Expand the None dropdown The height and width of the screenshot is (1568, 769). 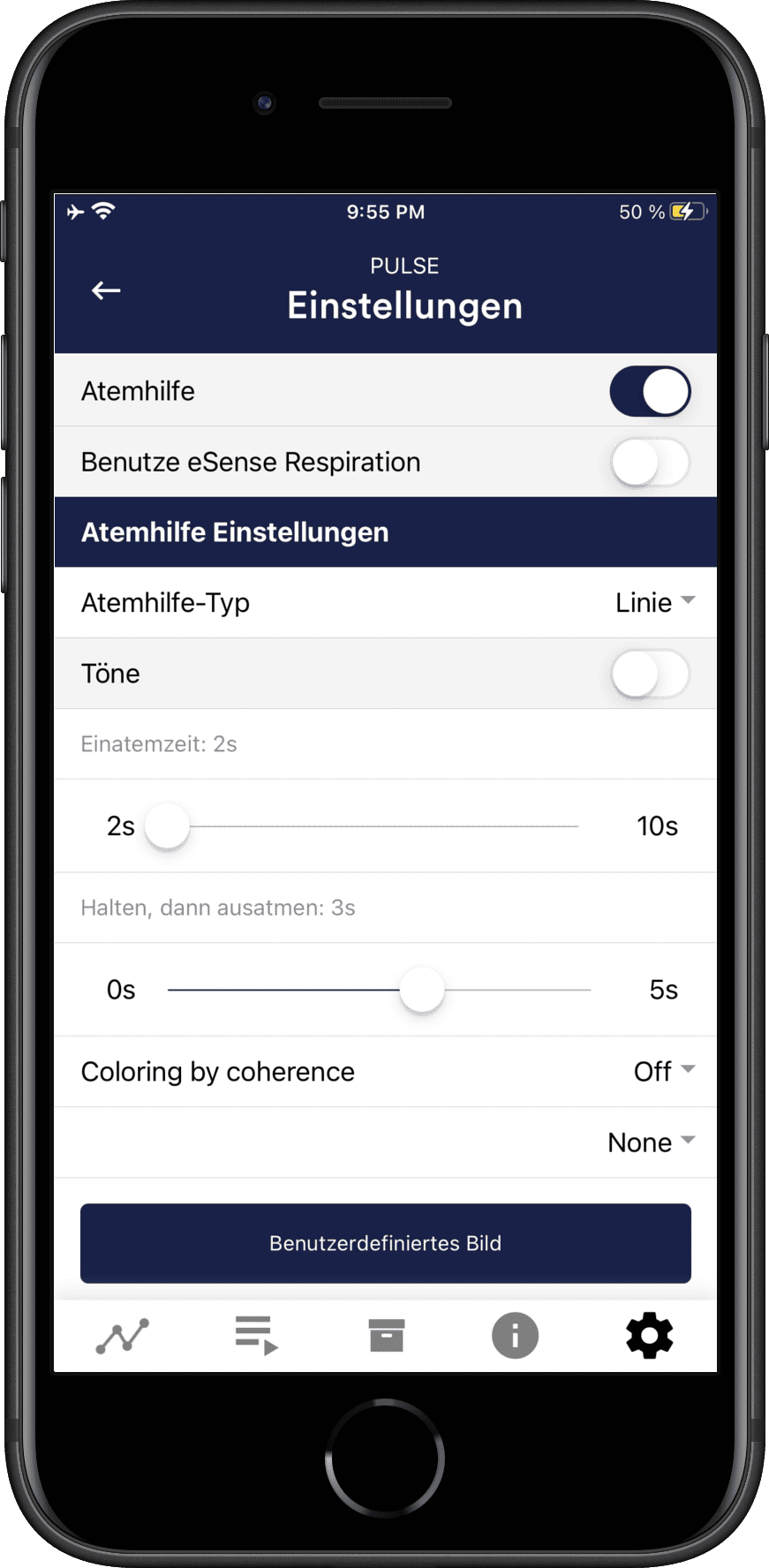pyautogui.click(x=652, y=1142)
